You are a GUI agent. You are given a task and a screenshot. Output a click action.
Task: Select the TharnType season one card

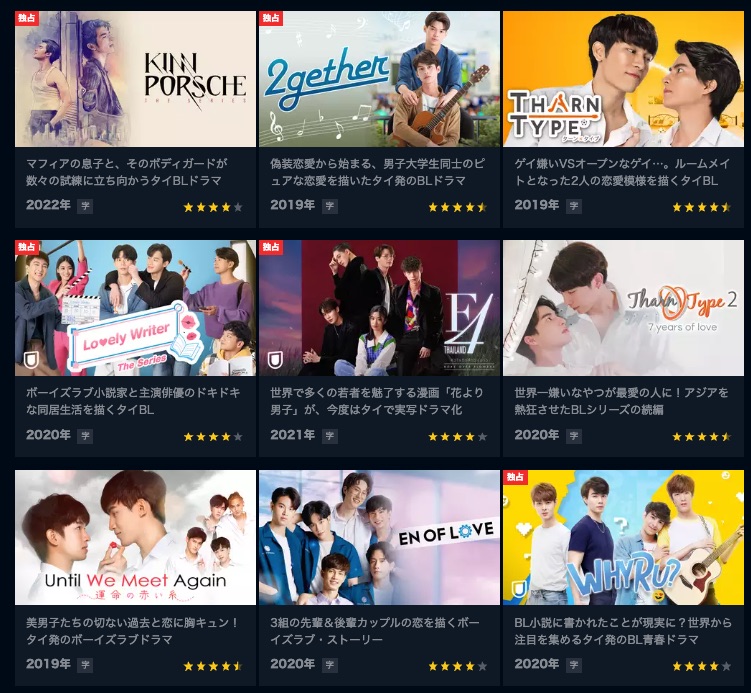[x=623, y=80]
